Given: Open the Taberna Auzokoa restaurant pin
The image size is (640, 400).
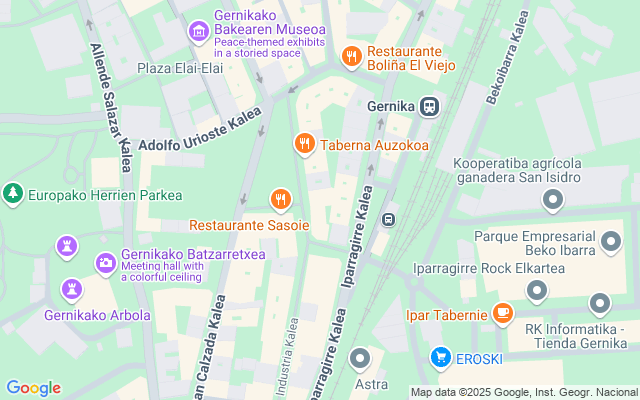Looking at the screenshot, I should pos(304,143).
